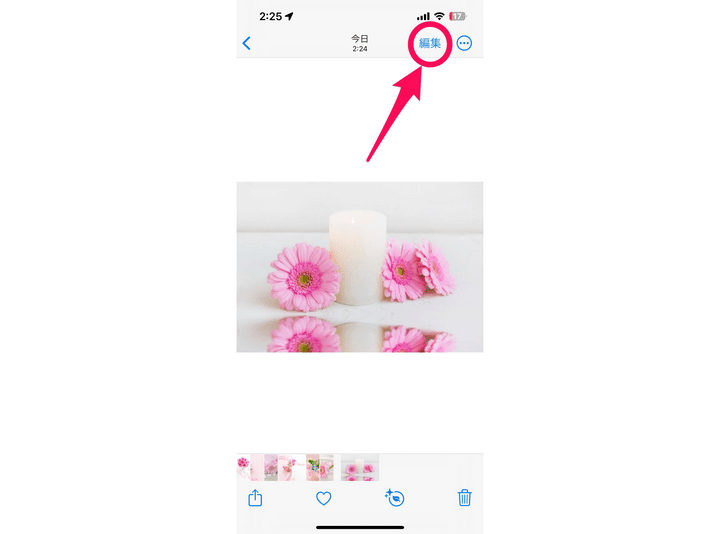
Task: Select the candle thumbnail in the strip
Action: (x=360, y=467)
